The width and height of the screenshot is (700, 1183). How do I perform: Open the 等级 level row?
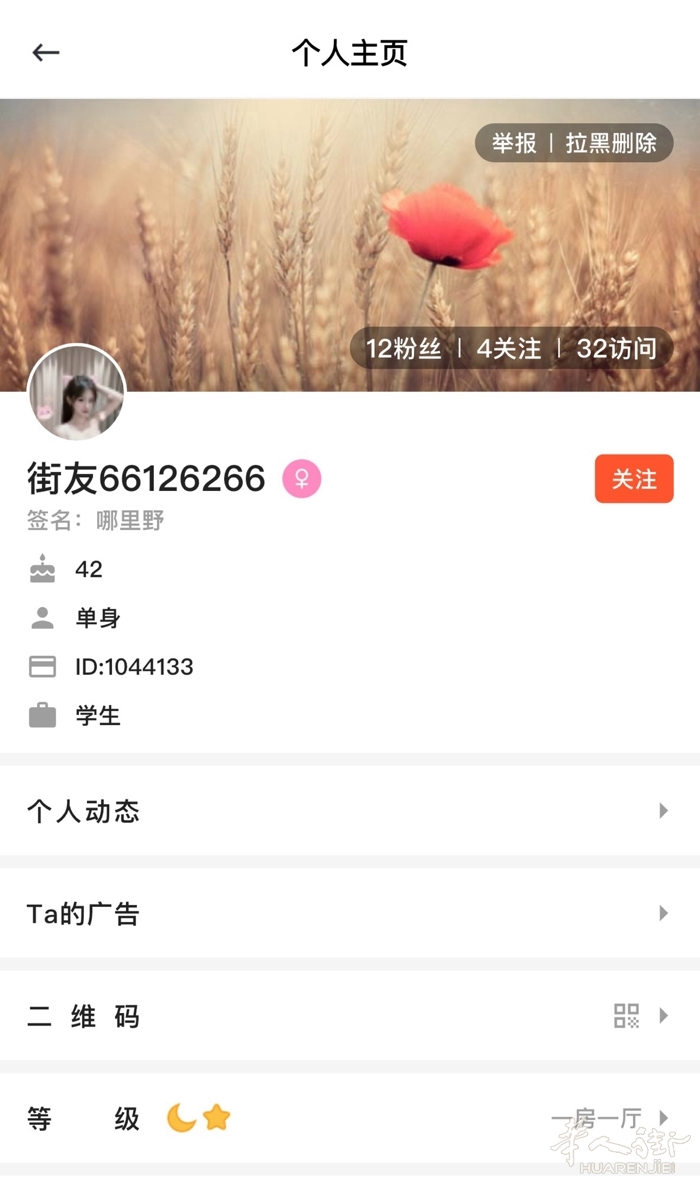coord(349,1118)
